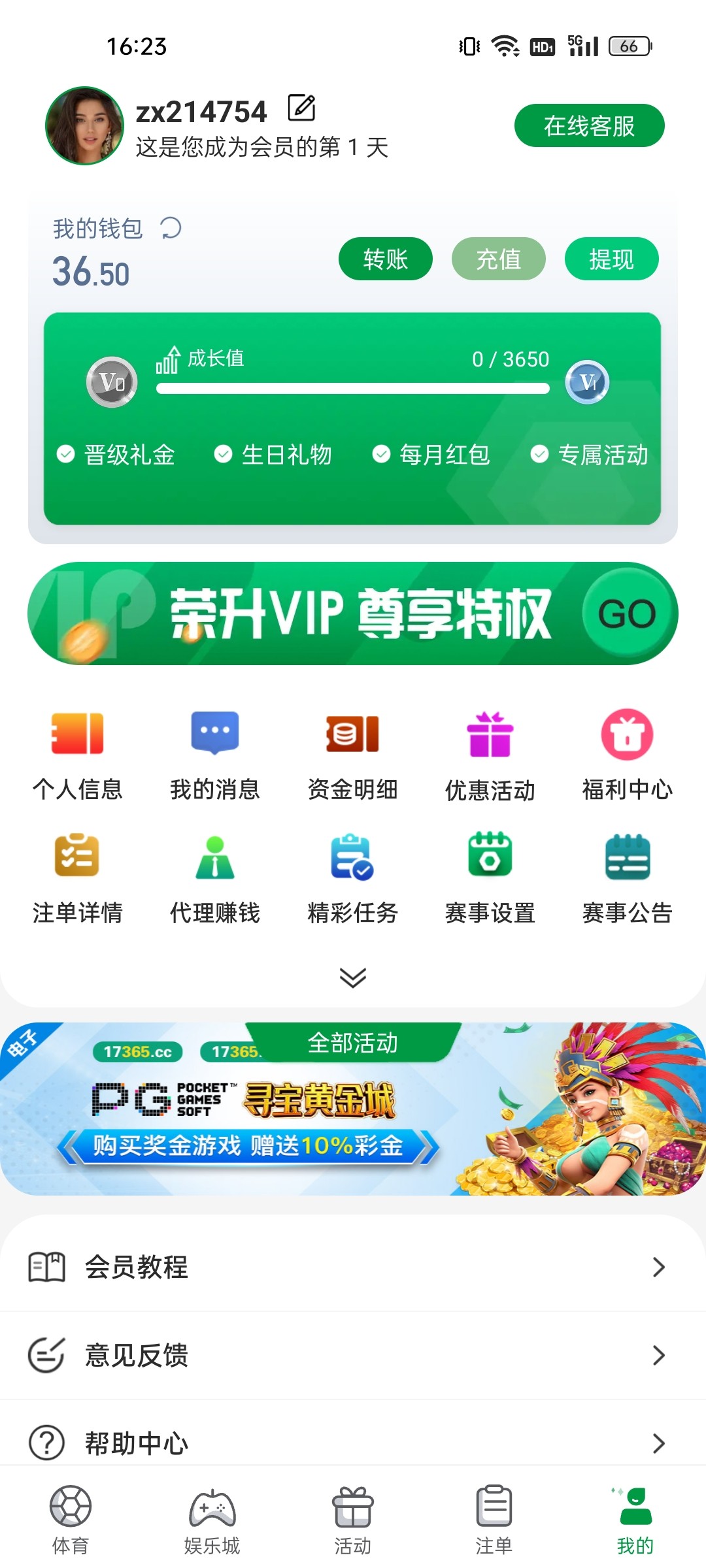This screenshot has height=1568, width=706.
Task: Tap the 转账 transfer button
Action: pyautogui.click(x=385, y=259)
